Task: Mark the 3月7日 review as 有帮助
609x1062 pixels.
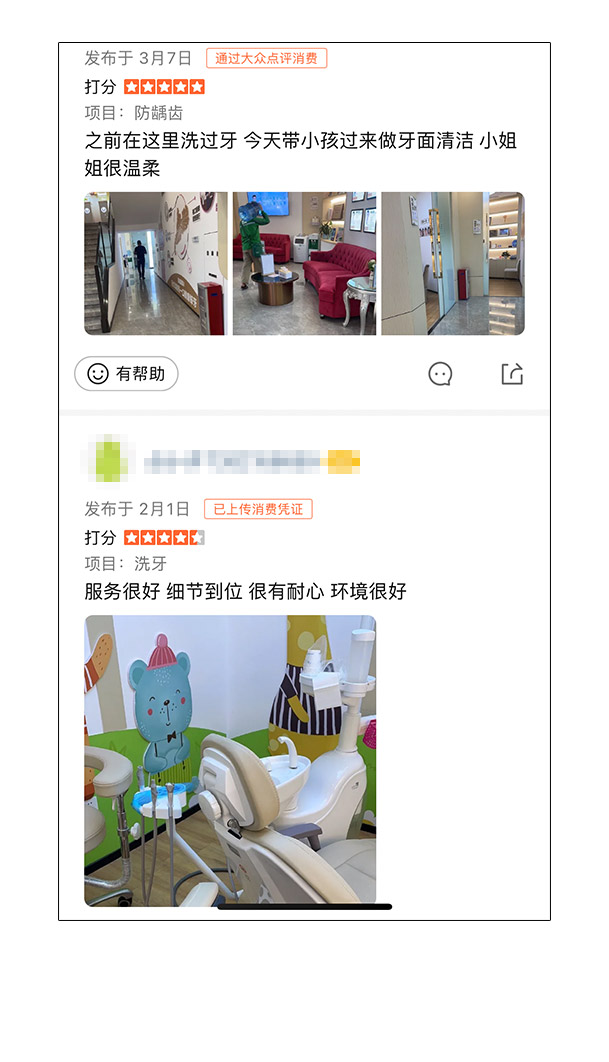Action: point(126,374)
